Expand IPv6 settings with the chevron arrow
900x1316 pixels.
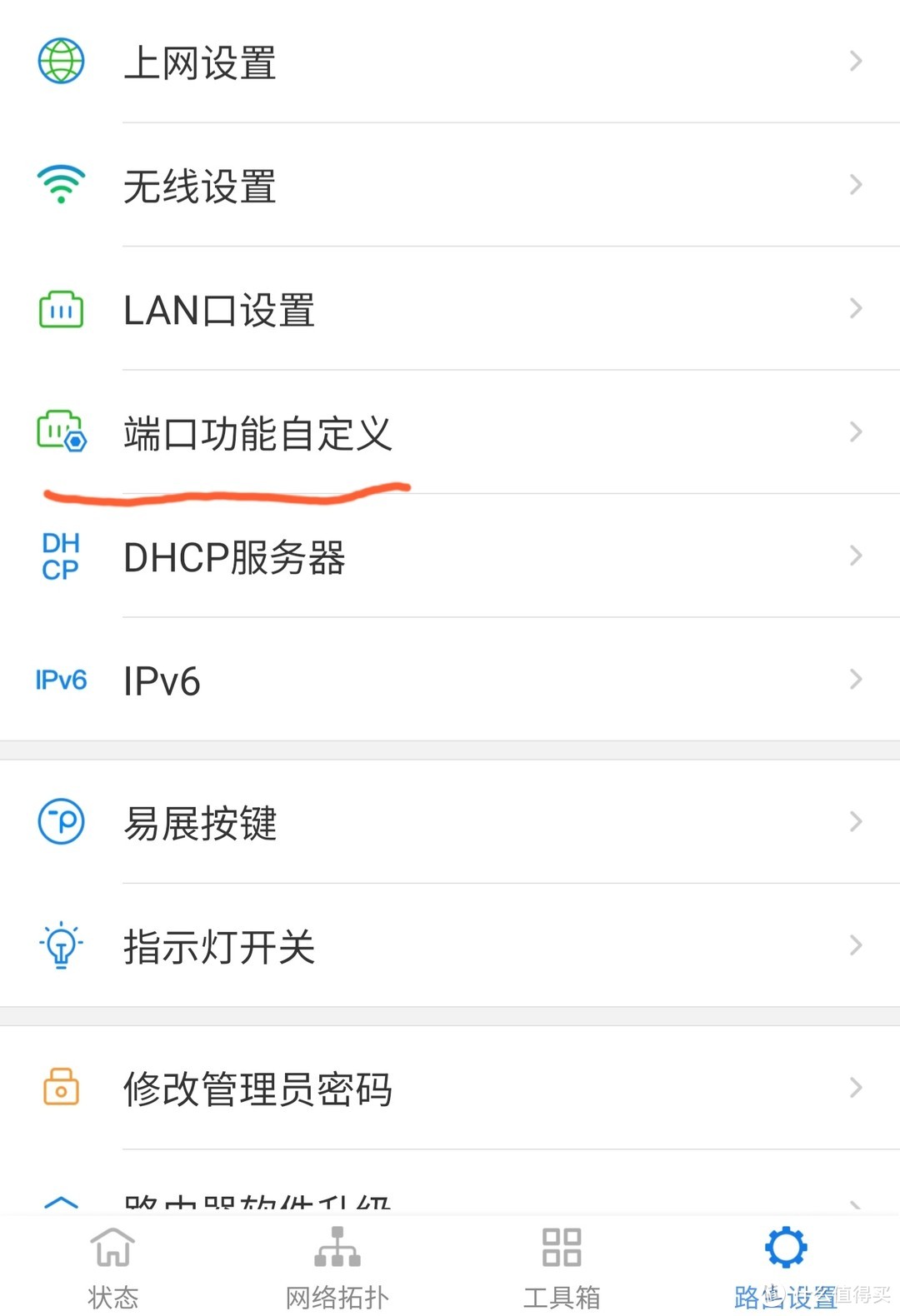coord(855,679)
